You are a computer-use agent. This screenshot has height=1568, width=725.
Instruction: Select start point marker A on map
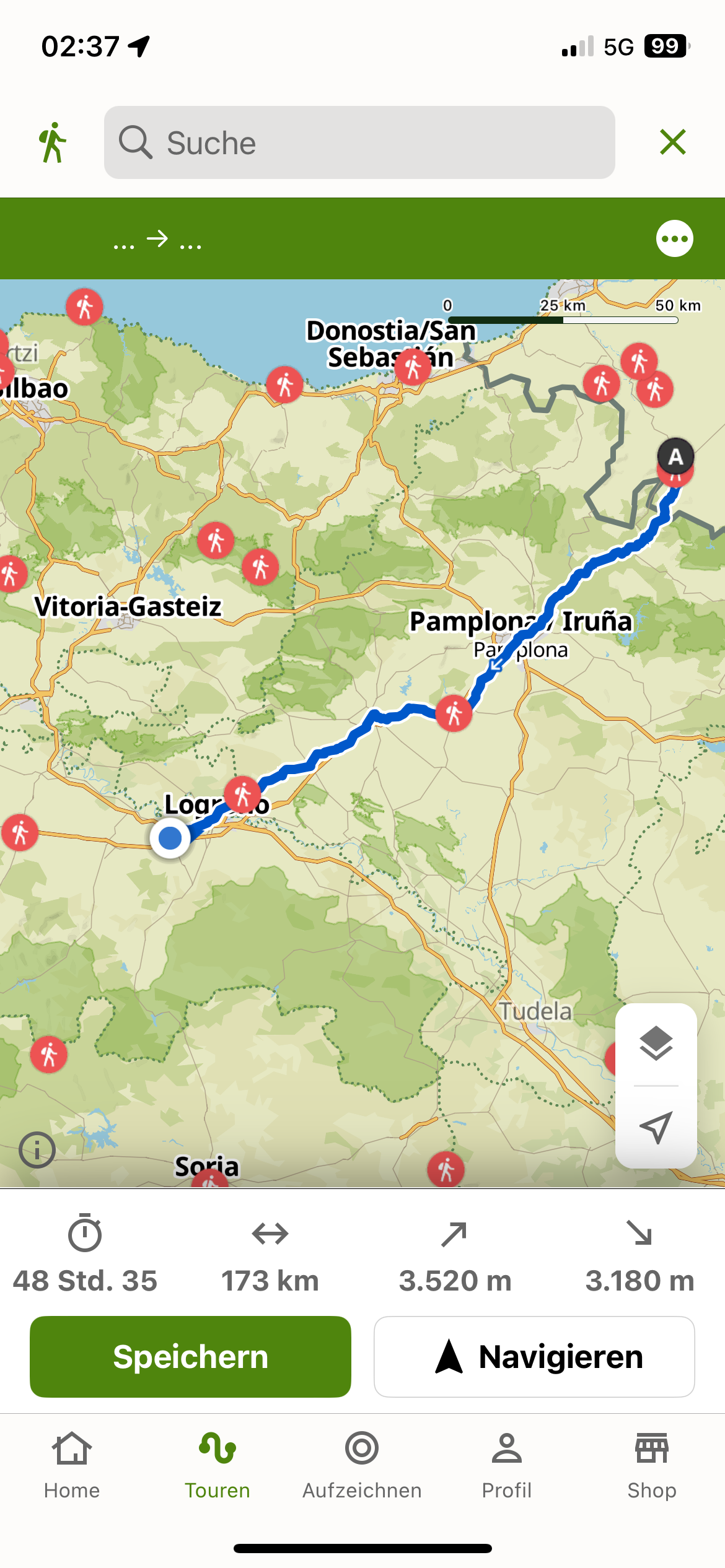(x=675, y=457)
